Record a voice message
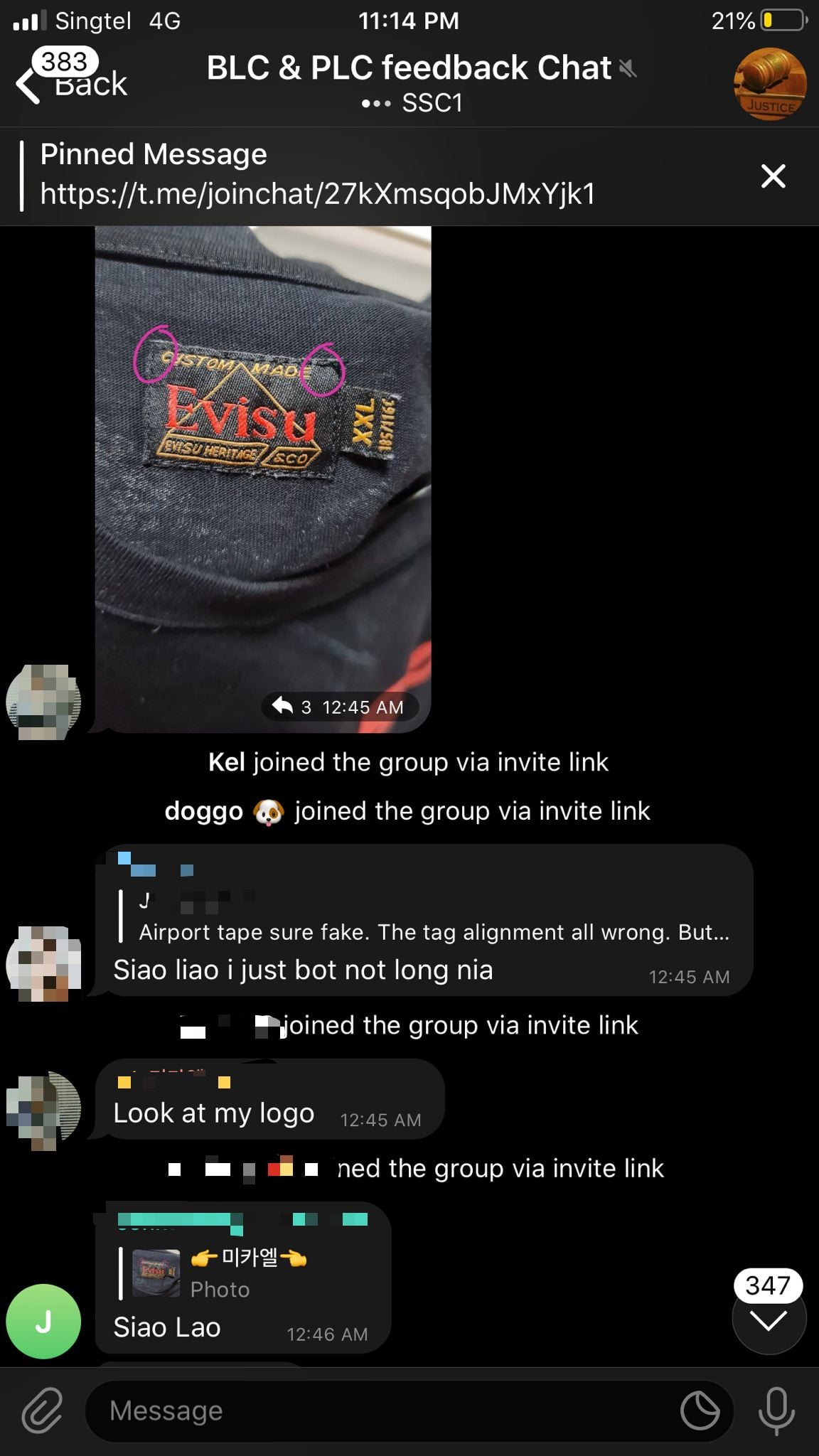The width and height of the screenshot is (819, 1456). coord(776,1410)
